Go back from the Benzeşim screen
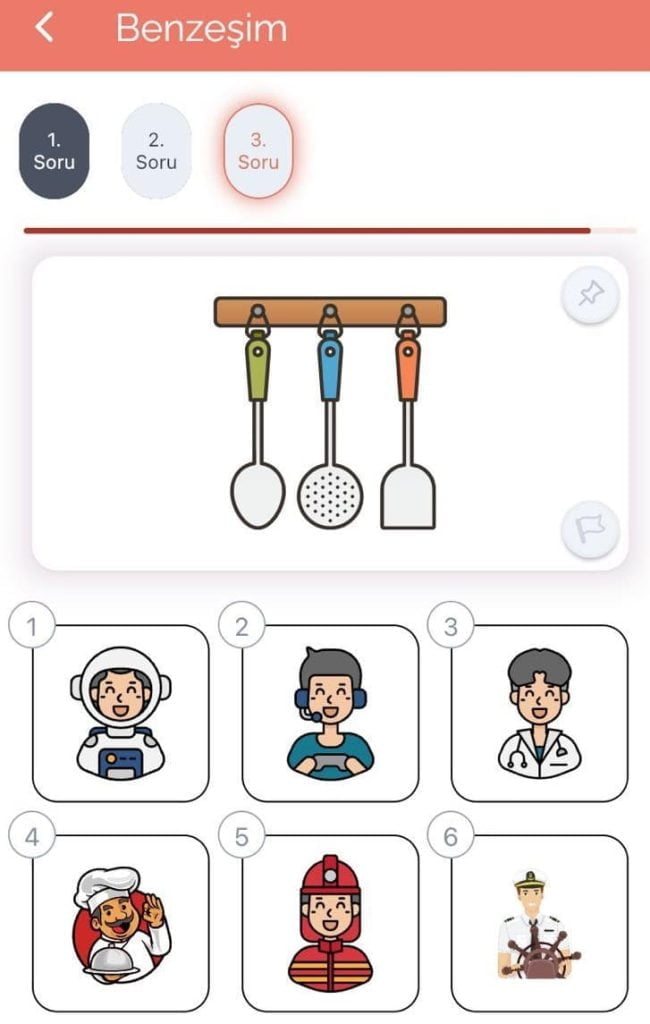 coord(44,28)
